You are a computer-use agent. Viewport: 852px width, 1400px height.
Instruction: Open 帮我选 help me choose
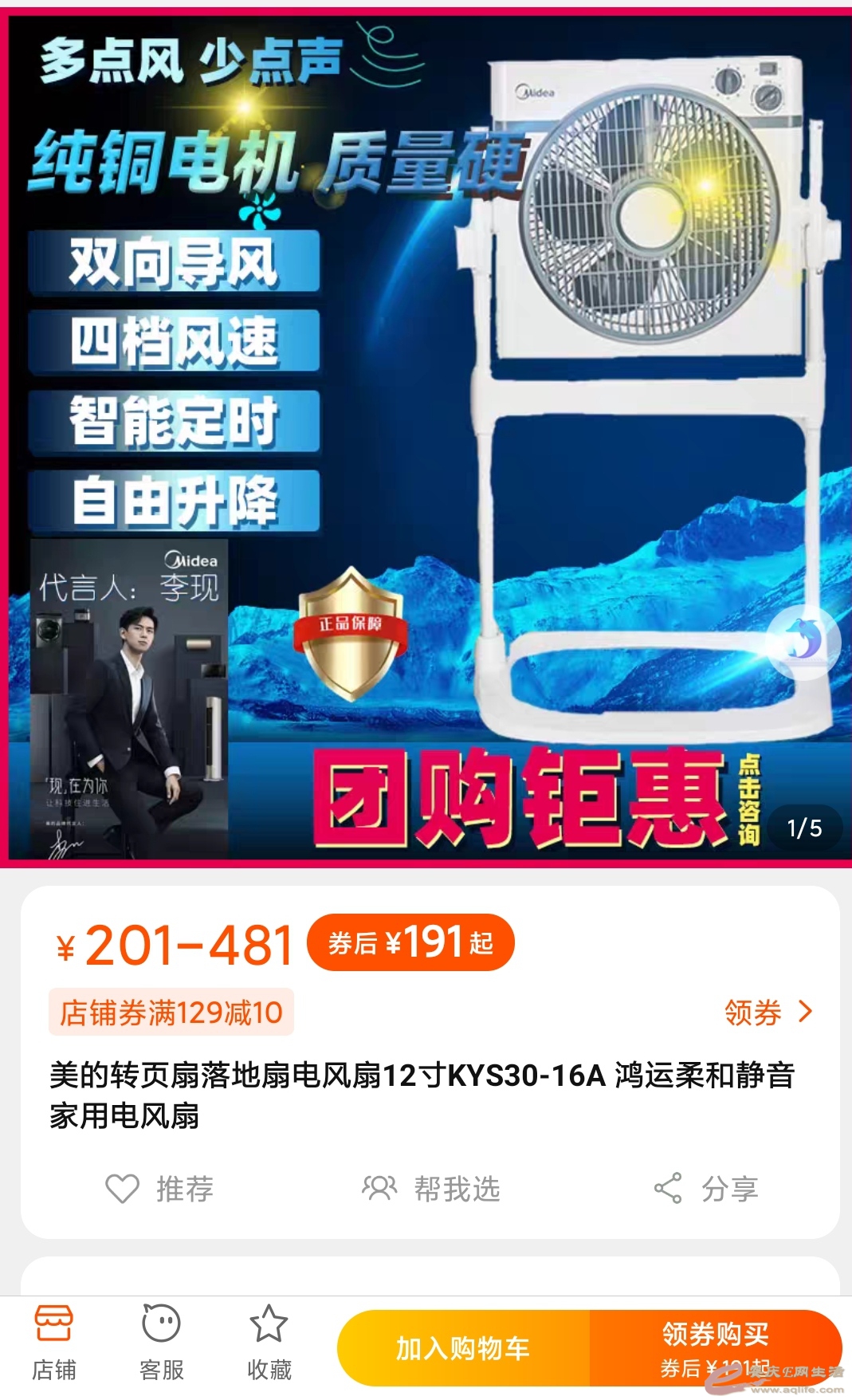[x=431, y=1189]
